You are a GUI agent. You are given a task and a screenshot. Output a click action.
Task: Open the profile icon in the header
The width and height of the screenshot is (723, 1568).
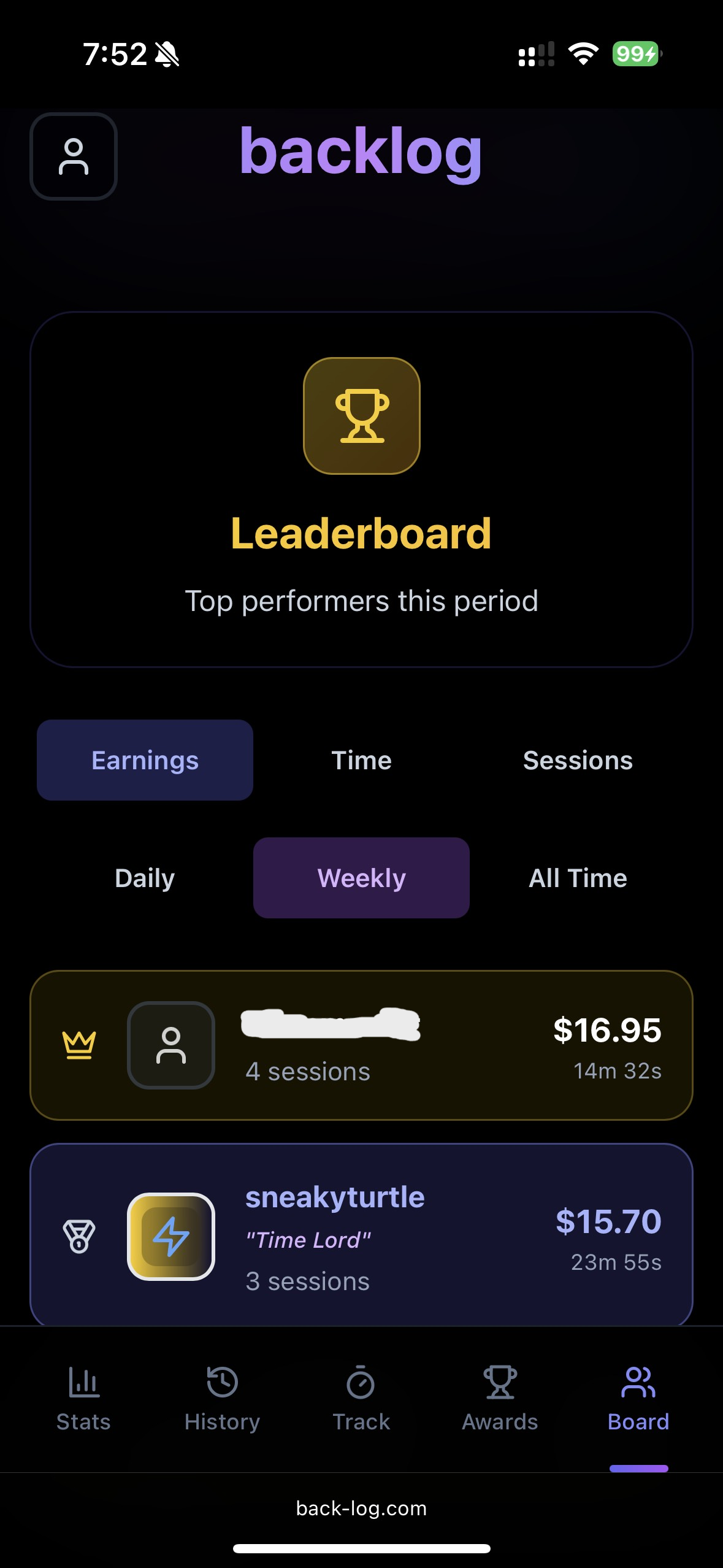tap(74, 156)
